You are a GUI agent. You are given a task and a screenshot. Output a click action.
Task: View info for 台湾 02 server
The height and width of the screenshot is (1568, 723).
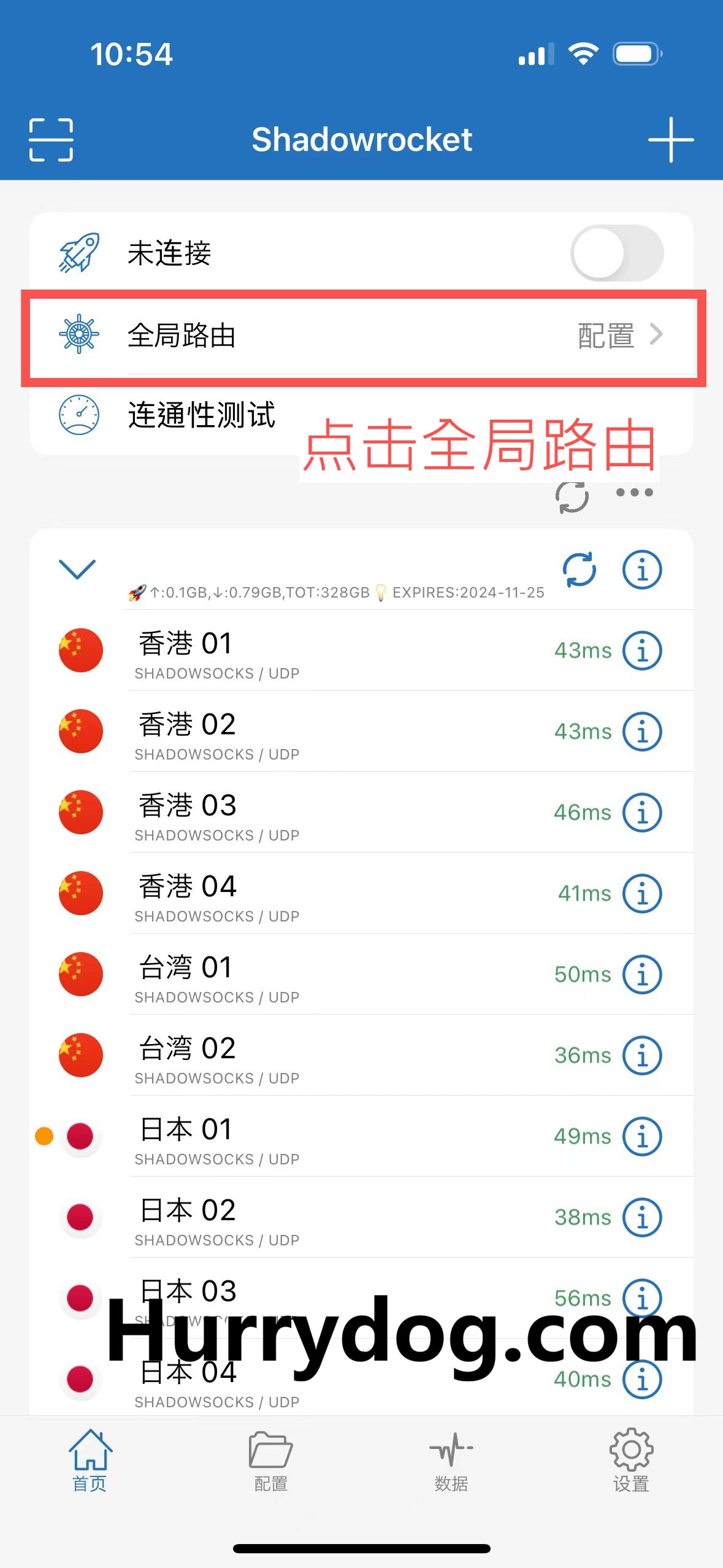tap(642, 1056)
